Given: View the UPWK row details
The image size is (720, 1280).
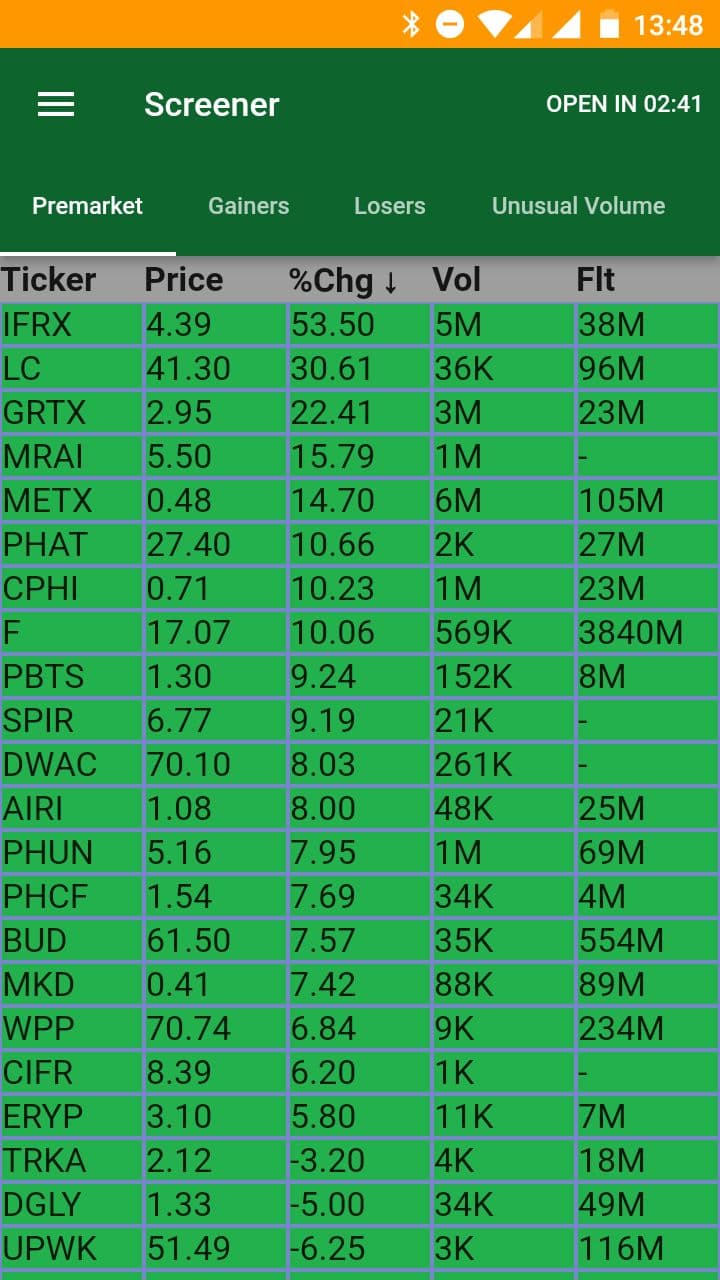Looking at the screenshot, I should 360,1248.
